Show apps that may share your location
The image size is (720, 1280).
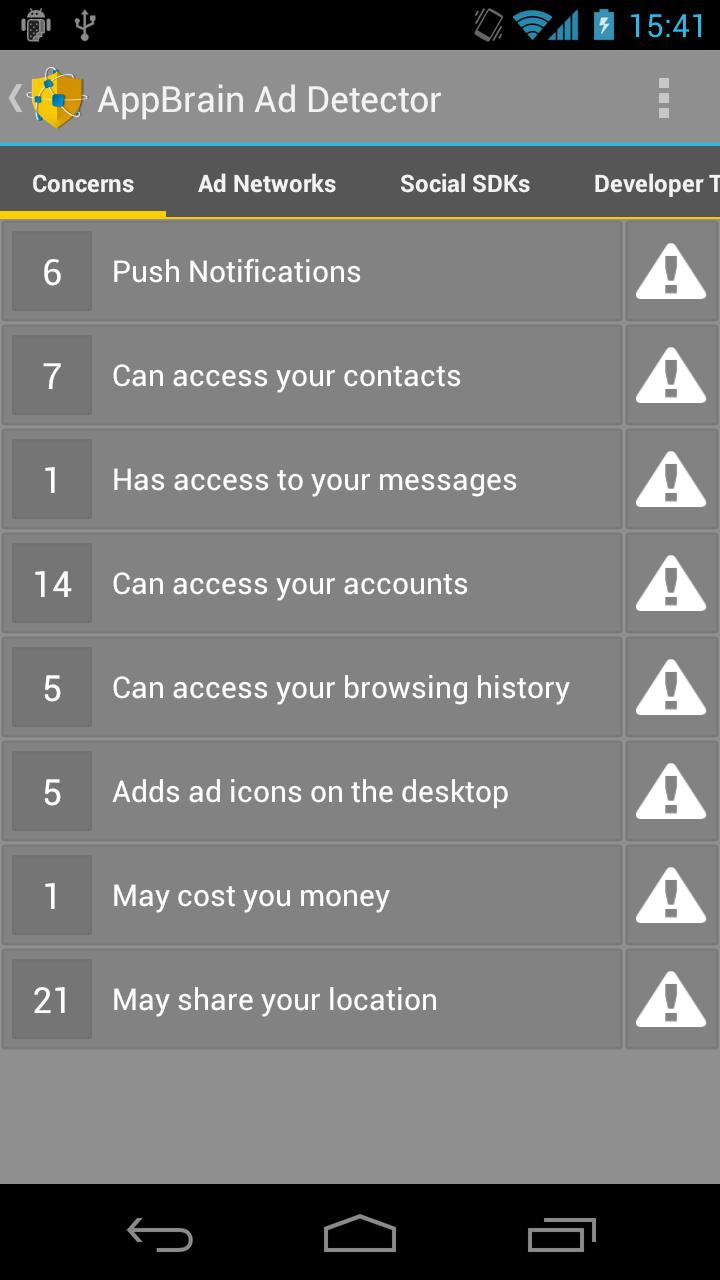coord(312,1000)
